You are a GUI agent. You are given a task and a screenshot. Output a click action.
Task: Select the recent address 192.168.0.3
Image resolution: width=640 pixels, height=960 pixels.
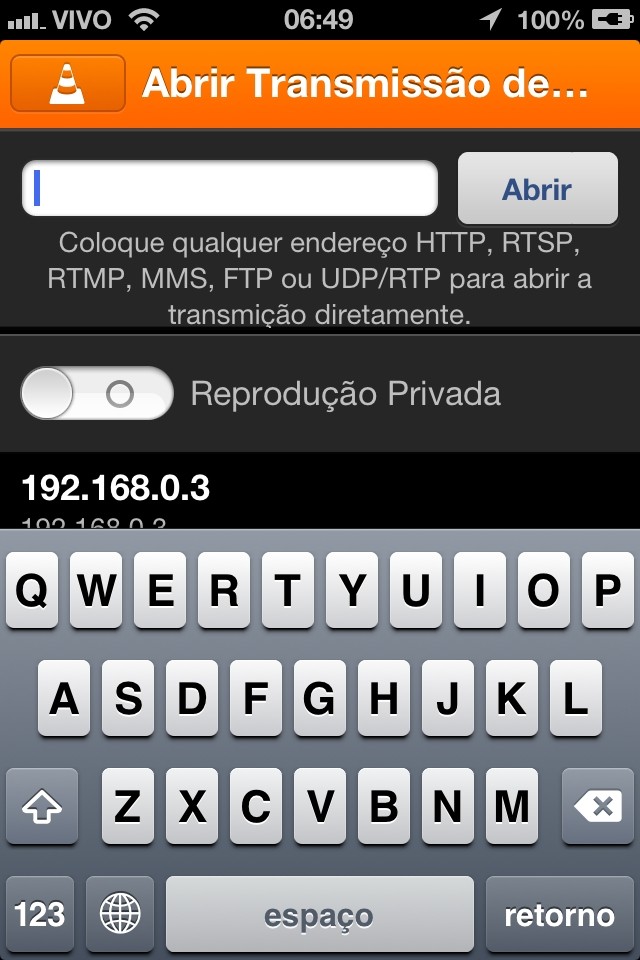pyautogui.click(x=116, y=489)
